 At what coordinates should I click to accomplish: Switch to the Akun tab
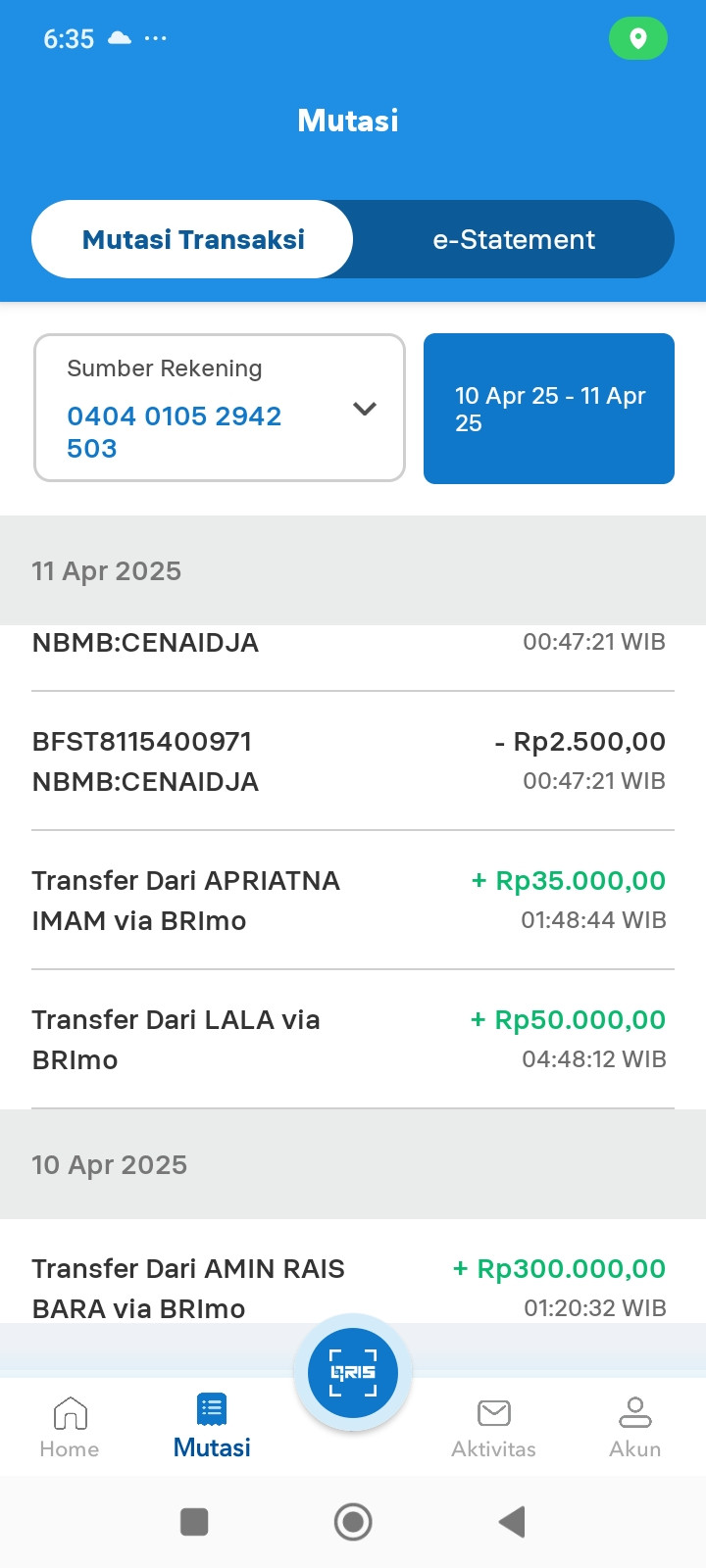[634, 1427]
